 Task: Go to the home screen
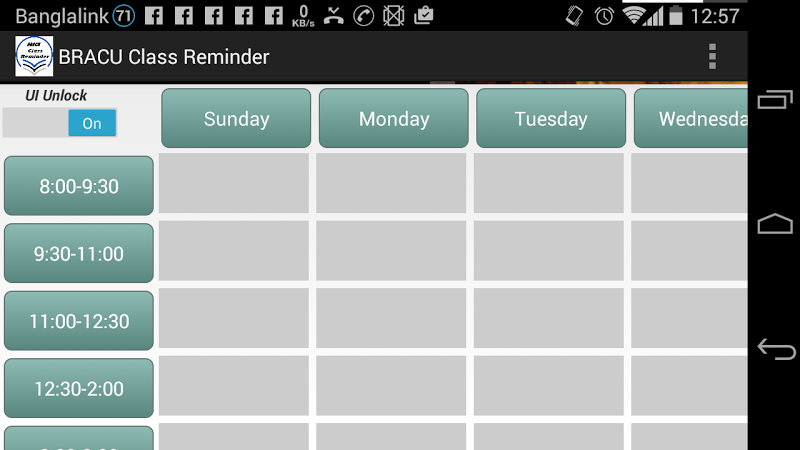tap(775, 224)
